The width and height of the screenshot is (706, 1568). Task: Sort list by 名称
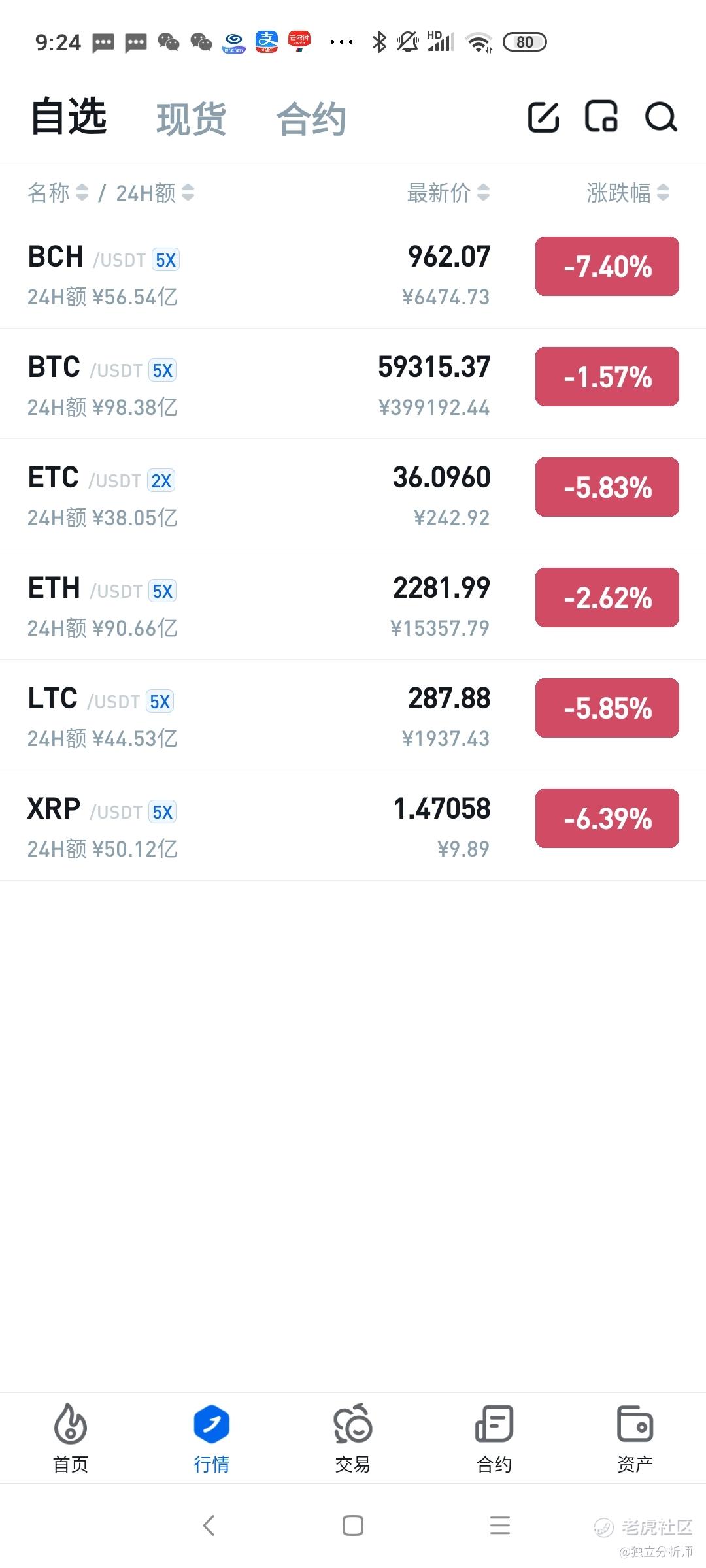click(58, 193)
